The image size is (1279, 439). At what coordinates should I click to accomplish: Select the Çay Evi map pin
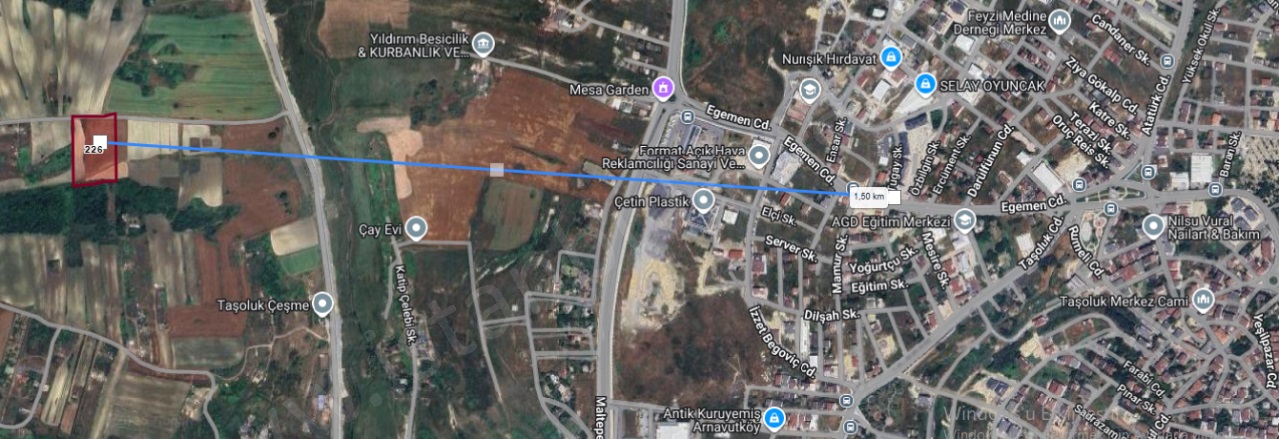(416, 229)
